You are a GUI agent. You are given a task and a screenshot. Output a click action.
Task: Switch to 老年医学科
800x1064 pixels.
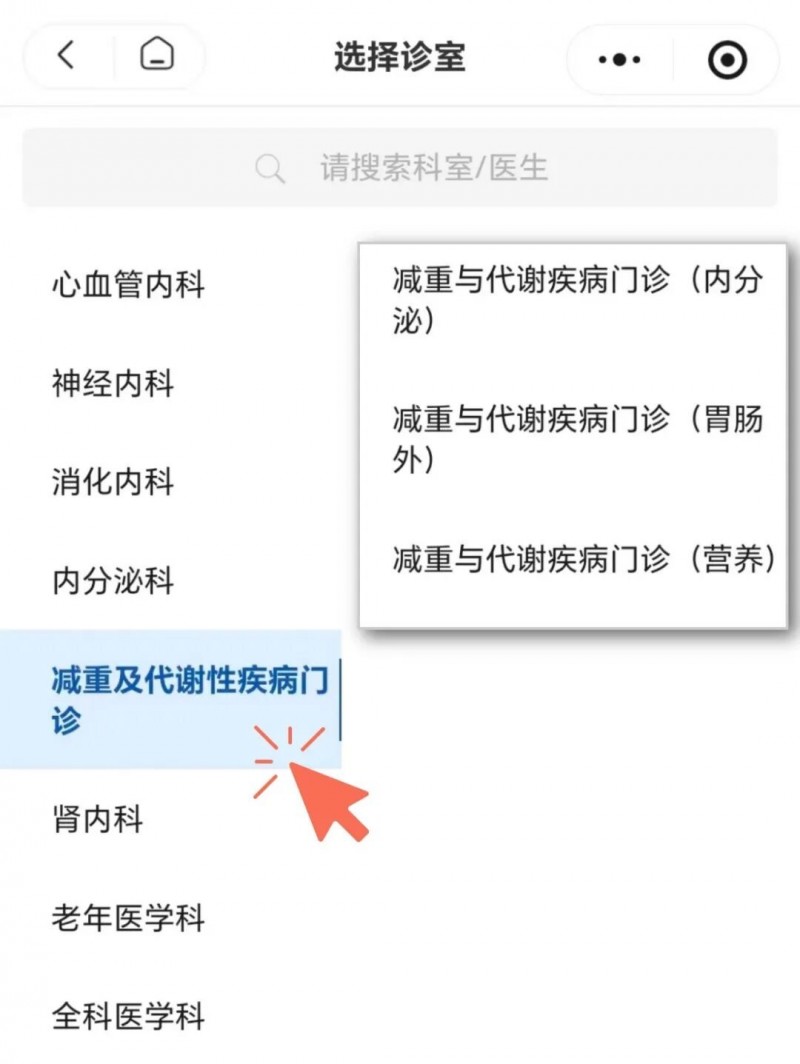128,918
